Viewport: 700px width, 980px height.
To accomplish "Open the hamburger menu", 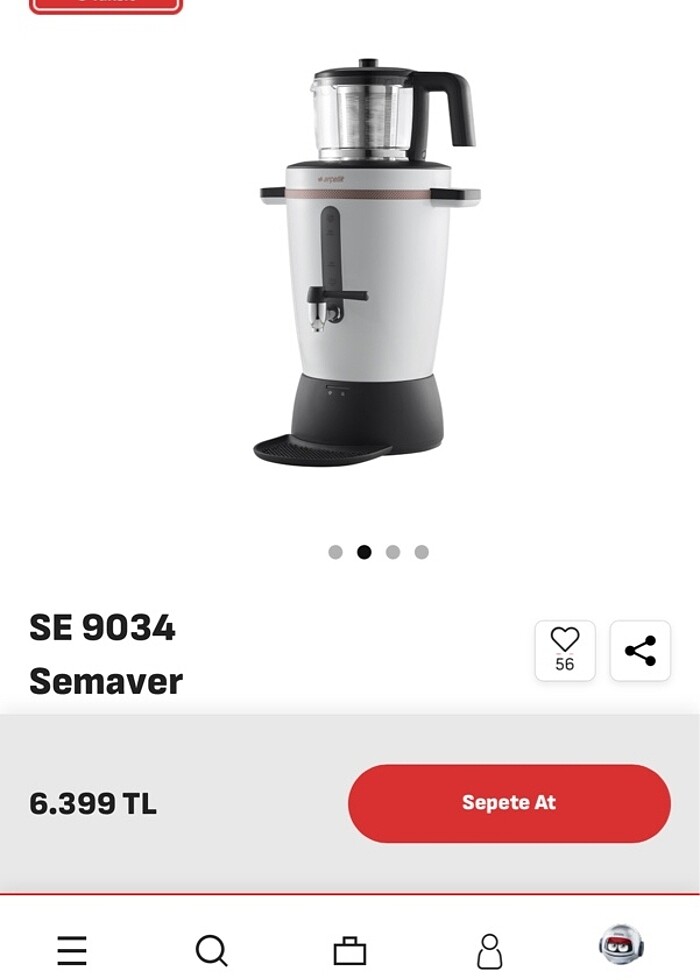I will point(72,949).
